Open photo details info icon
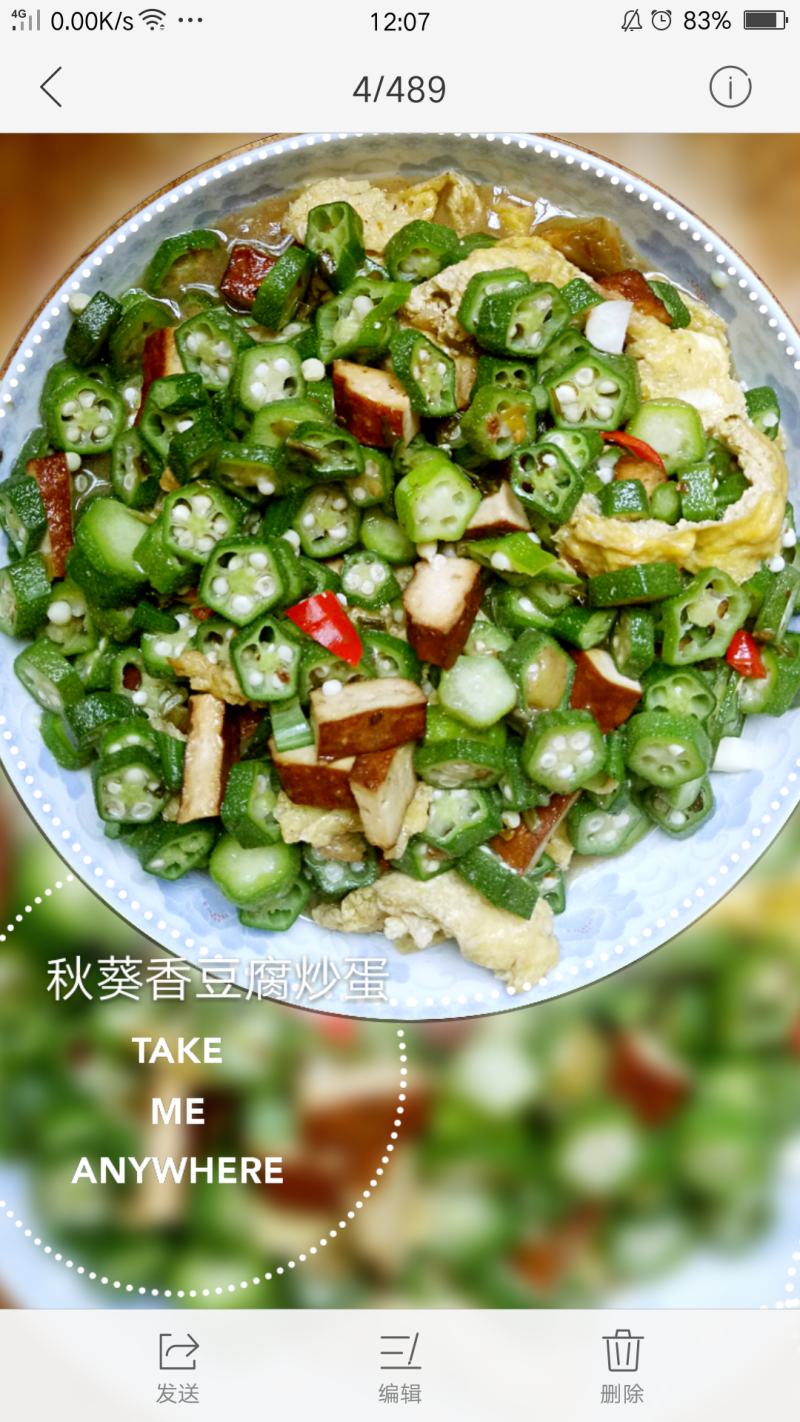Screen dimensions: 800x1422 [730, 88]
